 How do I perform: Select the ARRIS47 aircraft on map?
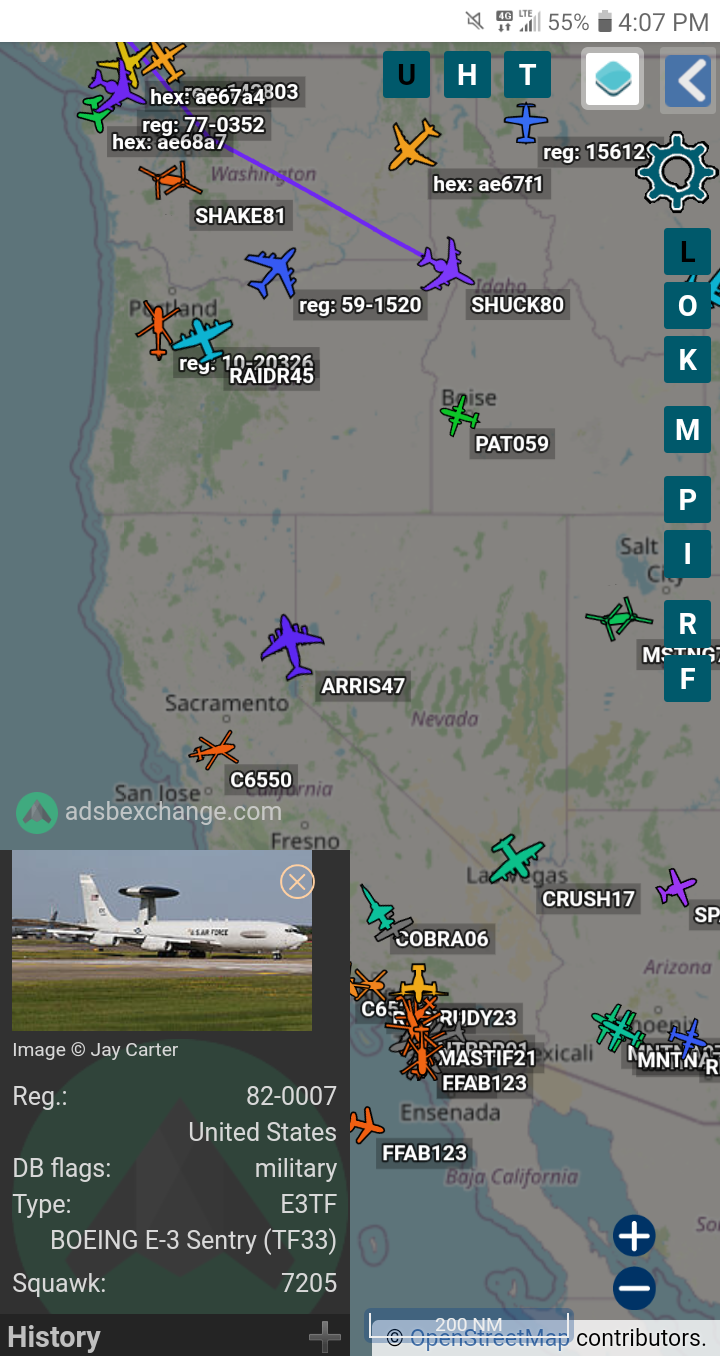pyautogui.click(x=292, y=648)
